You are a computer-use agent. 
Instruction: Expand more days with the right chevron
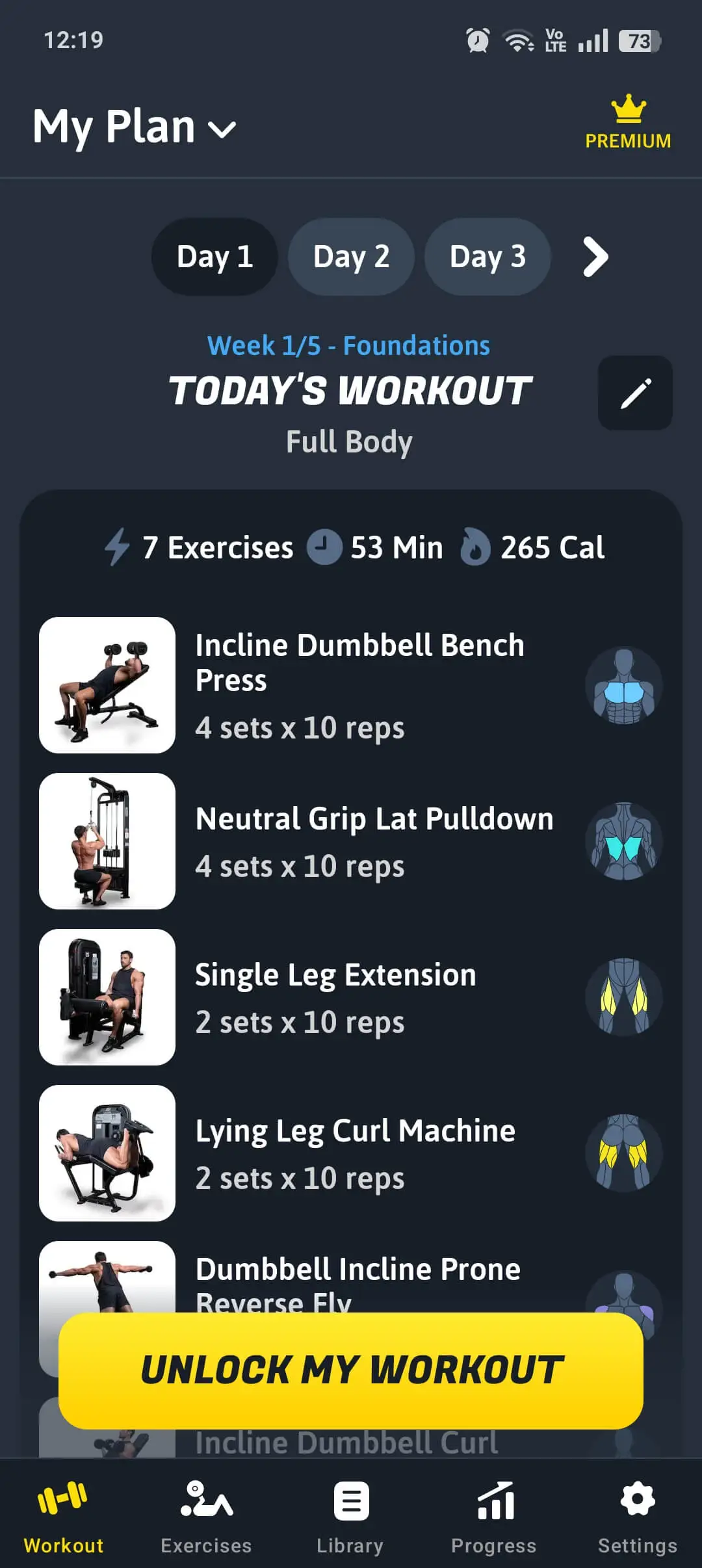tap(593, 257)
